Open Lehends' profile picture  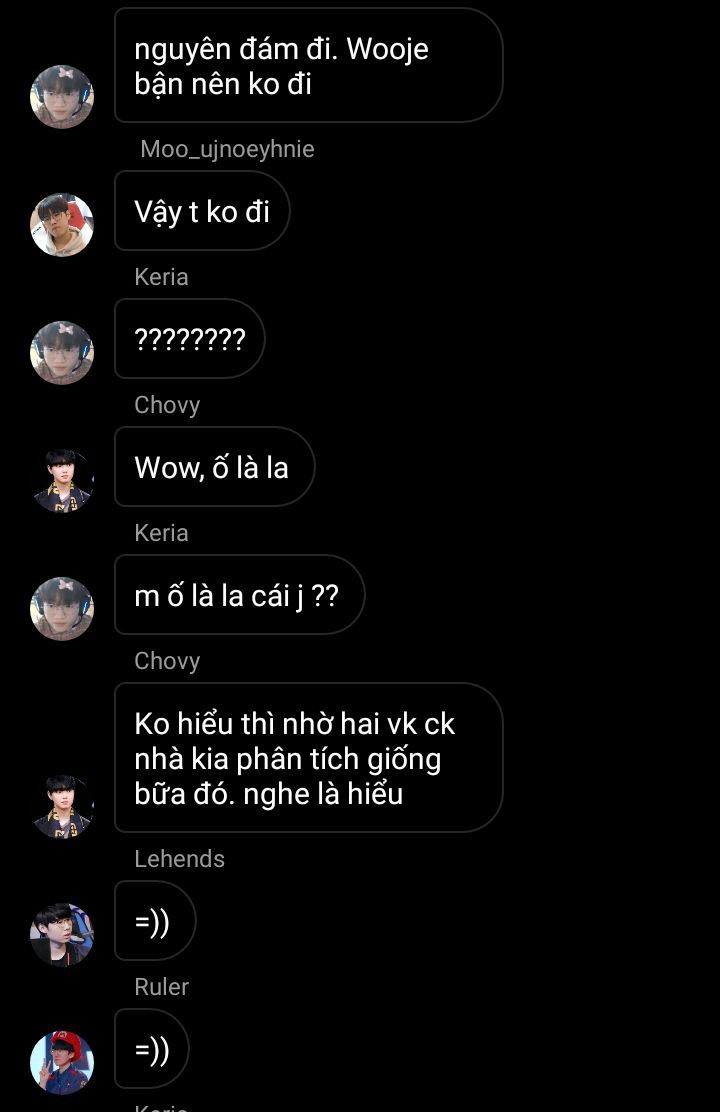62,935
